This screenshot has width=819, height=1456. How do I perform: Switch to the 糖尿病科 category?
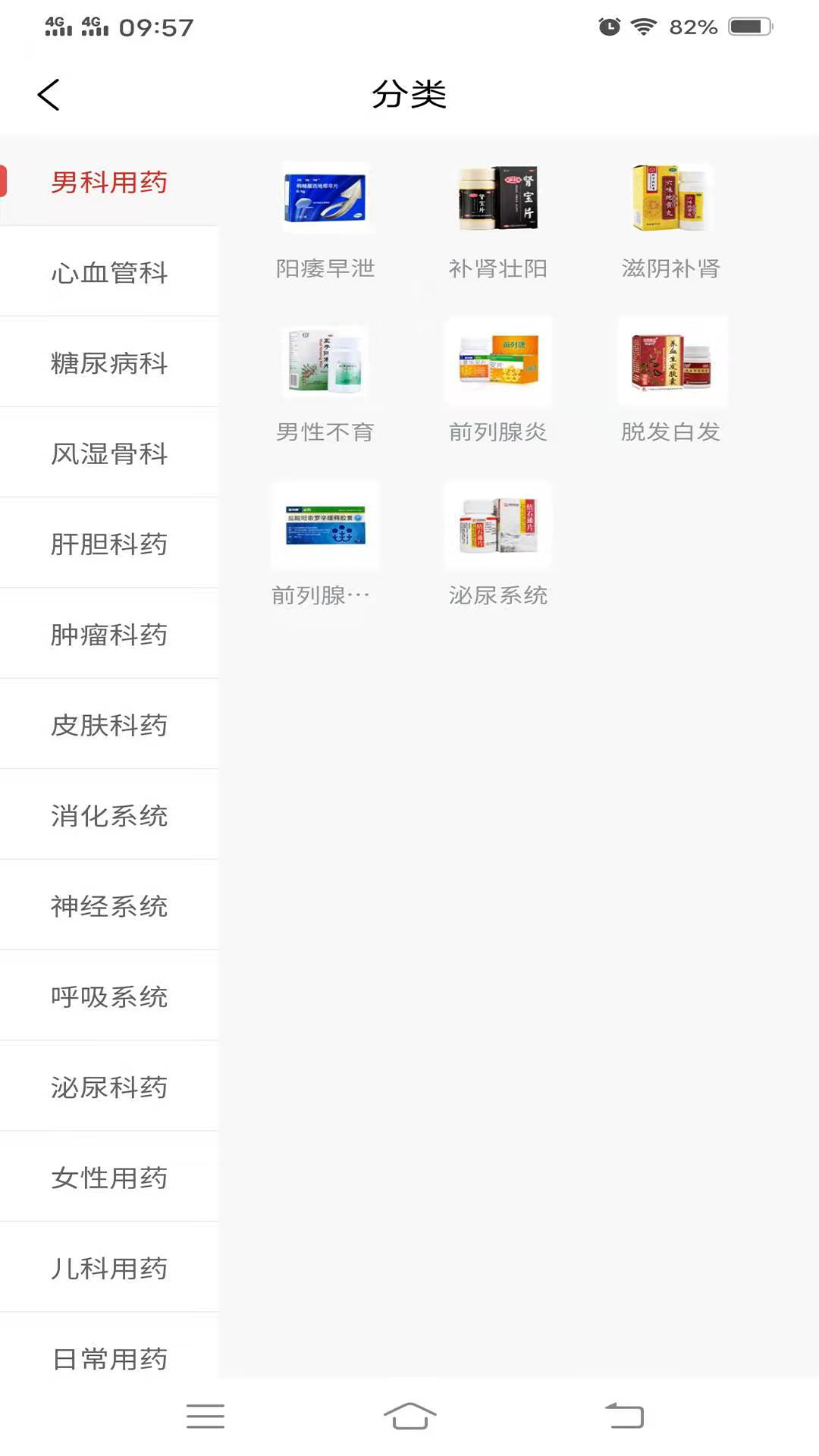pyautogui.click(x=109, y=362)
